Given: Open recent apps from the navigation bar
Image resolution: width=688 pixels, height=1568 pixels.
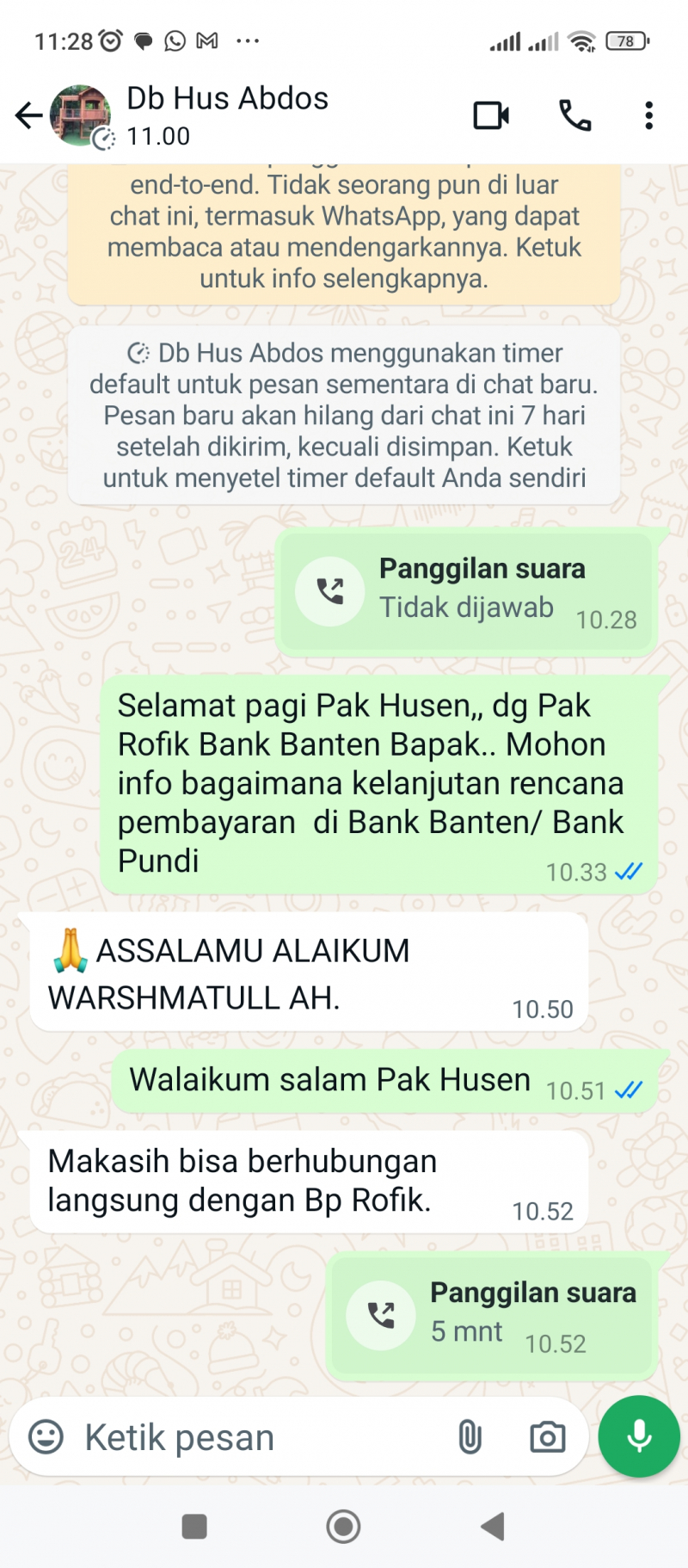Looking at the screenshot, I should pos(194,1527).
